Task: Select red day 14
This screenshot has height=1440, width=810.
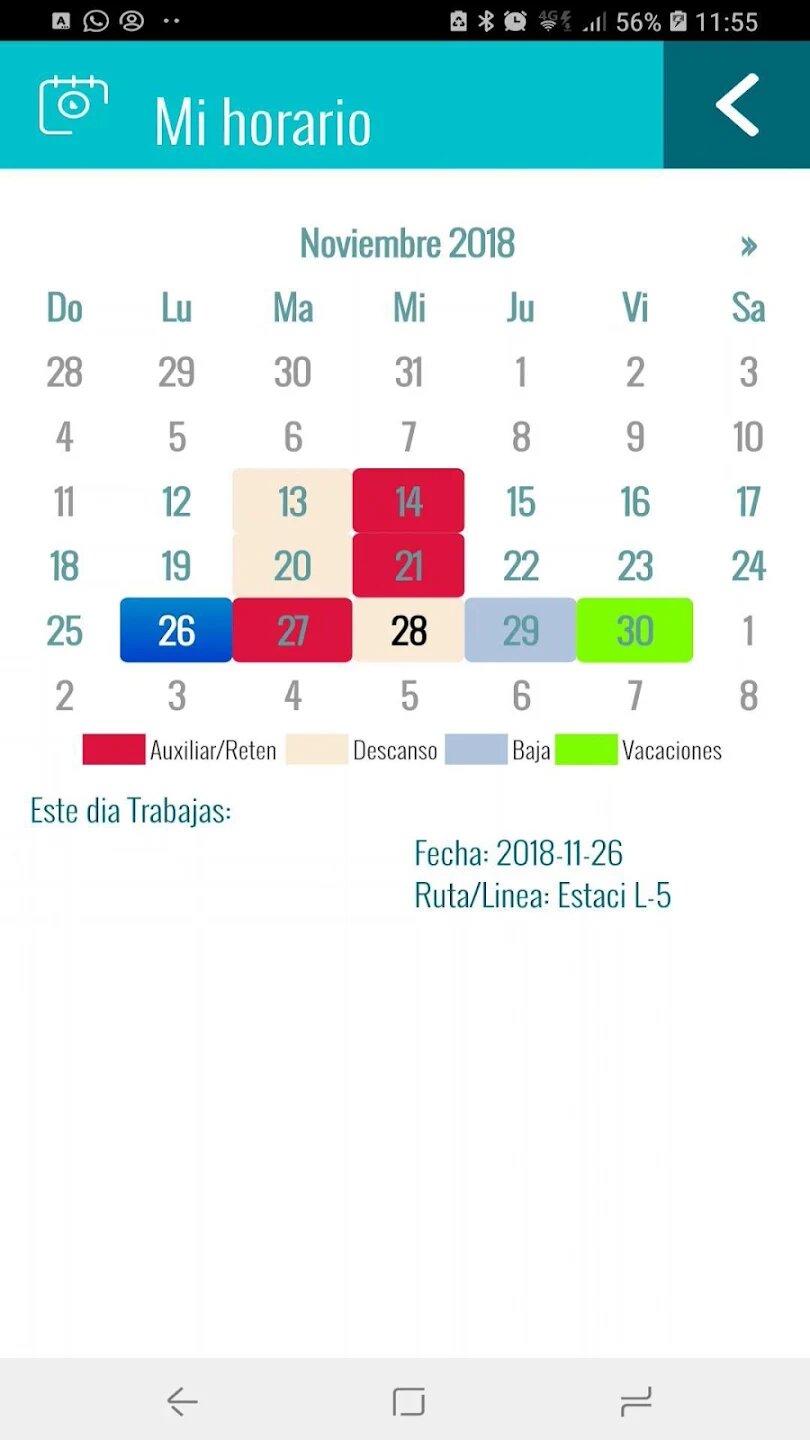Action: click(x=408, y=501)
